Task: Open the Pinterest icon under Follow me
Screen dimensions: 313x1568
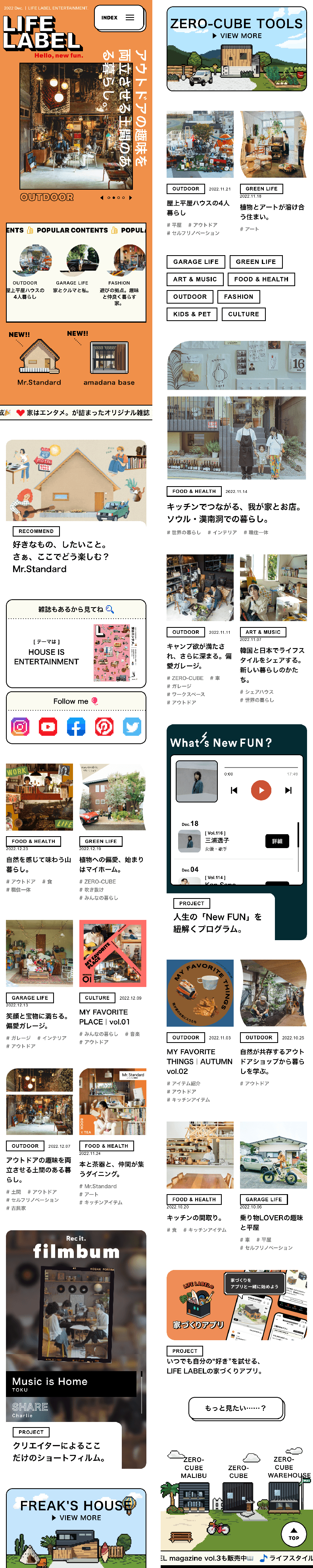Action: (104, 727)
